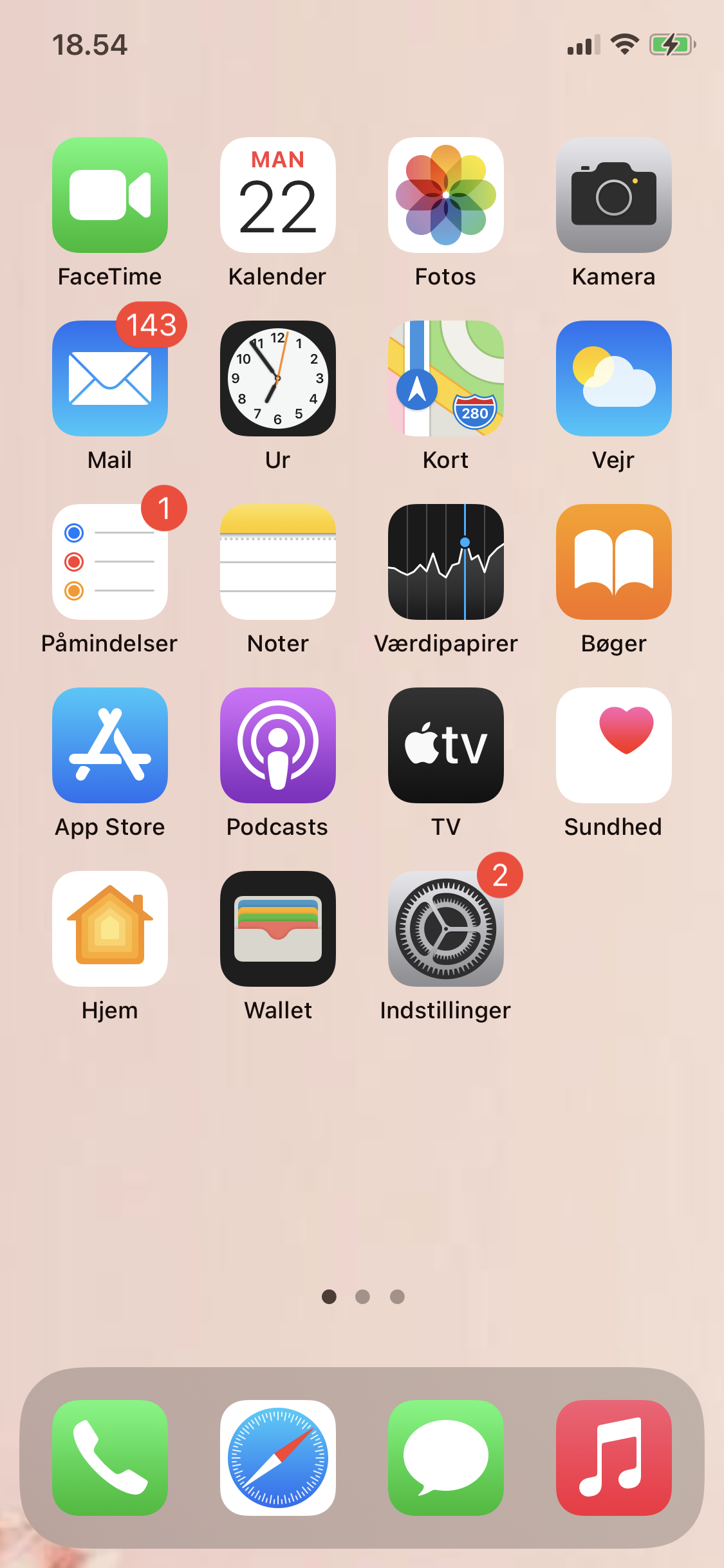This screenshot has width=724, height=1568.
Task: Launch Kalender showing Monday 22
Action: [278, 195]
